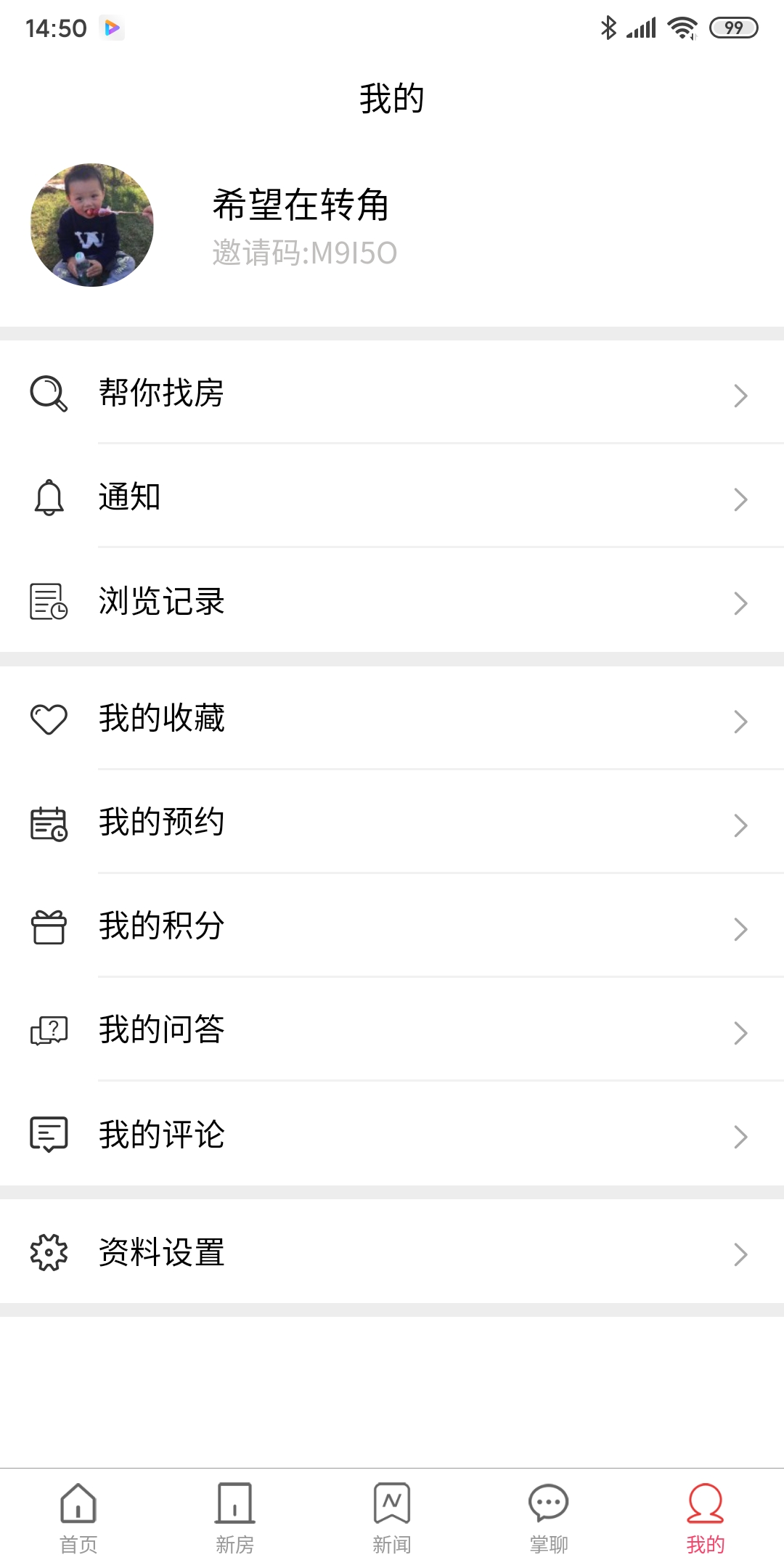Open 我的评论 comments
The width and height of the screenshot is (784, 1568).
pos(392,1135)
